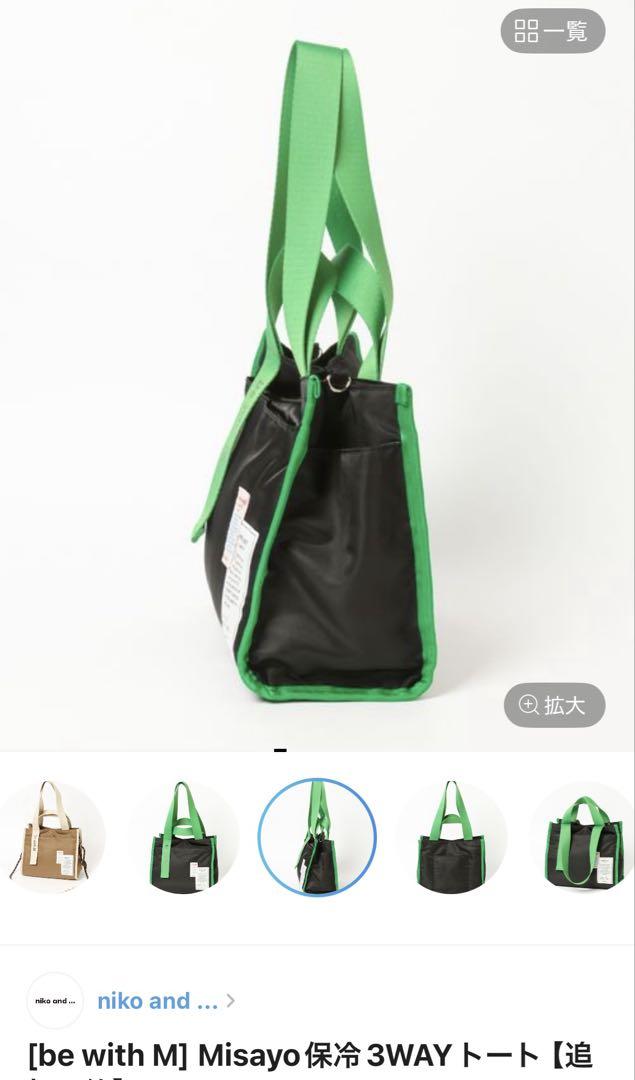
Task: Enlarge the main product photo
Action: 317,372
